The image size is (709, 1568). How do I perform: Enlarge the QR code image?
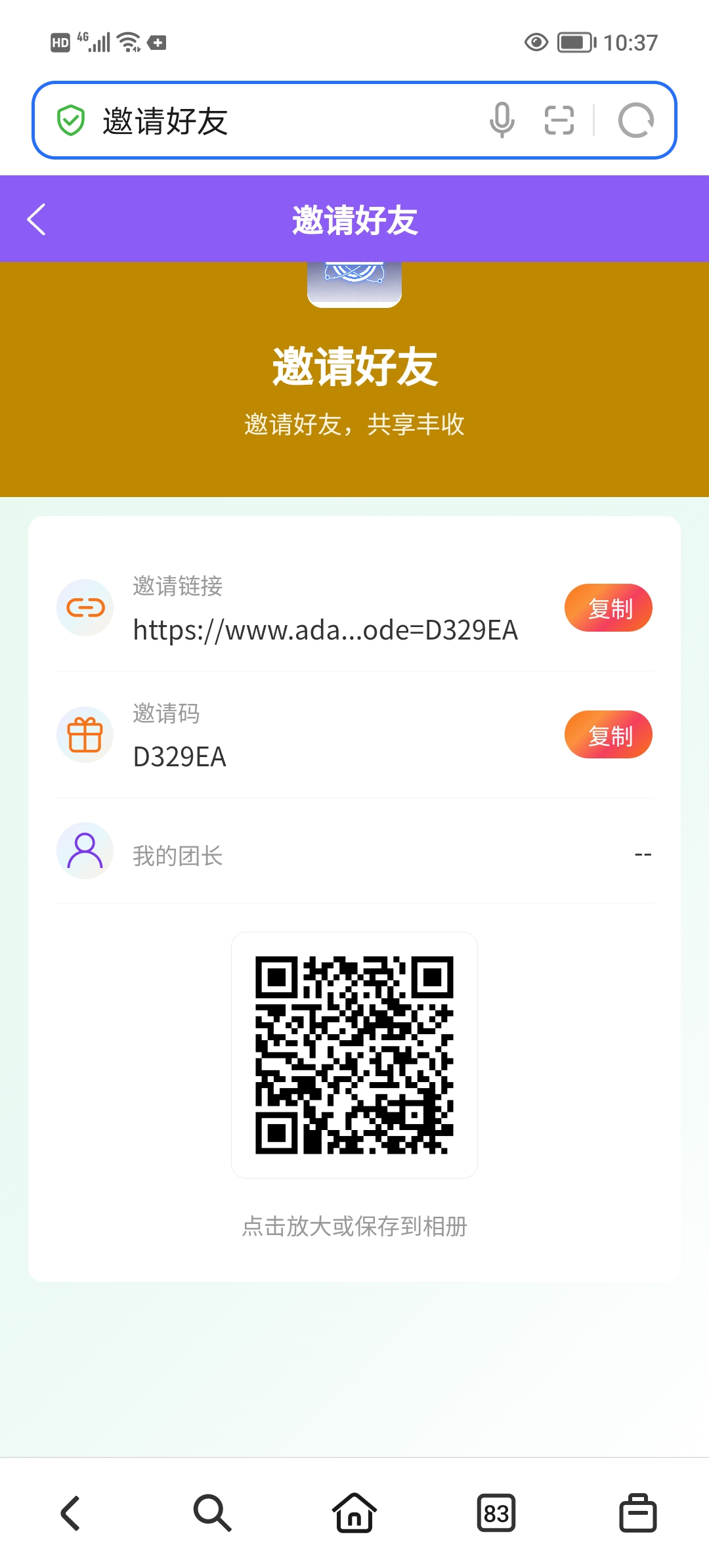point(354,1054)
